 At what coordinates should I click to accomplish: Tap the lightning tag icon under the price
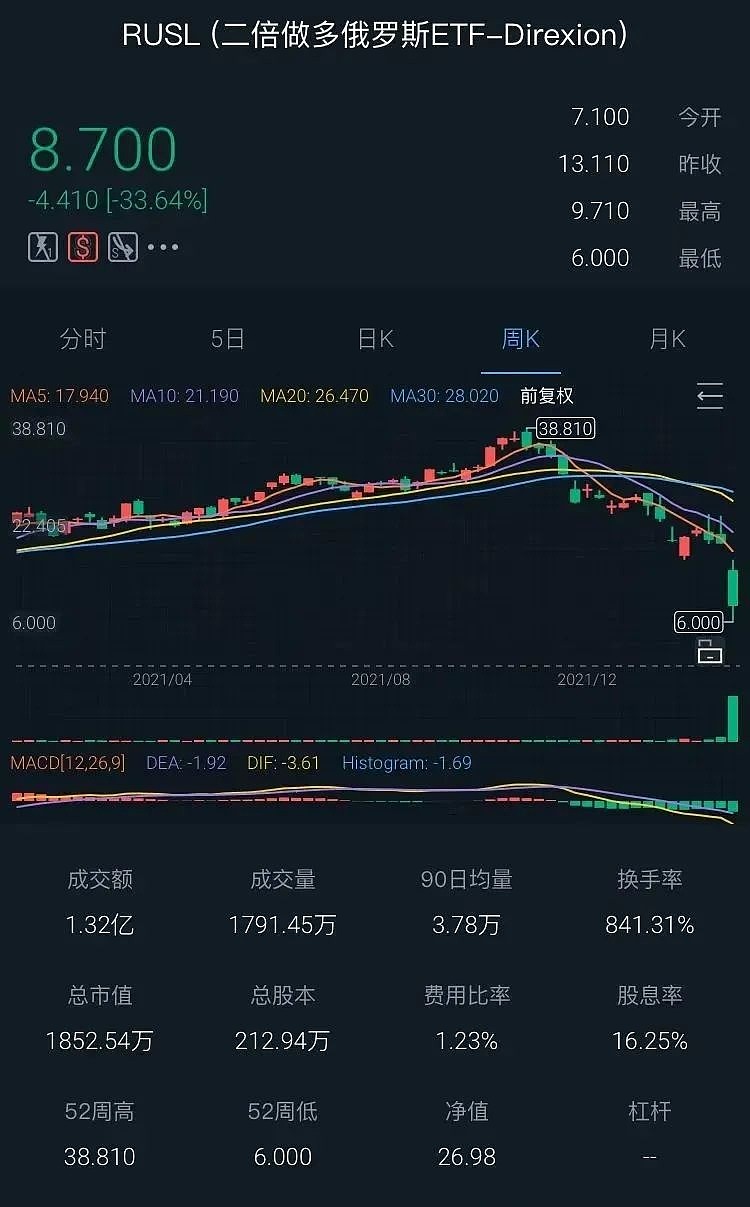tap(43, 246)
